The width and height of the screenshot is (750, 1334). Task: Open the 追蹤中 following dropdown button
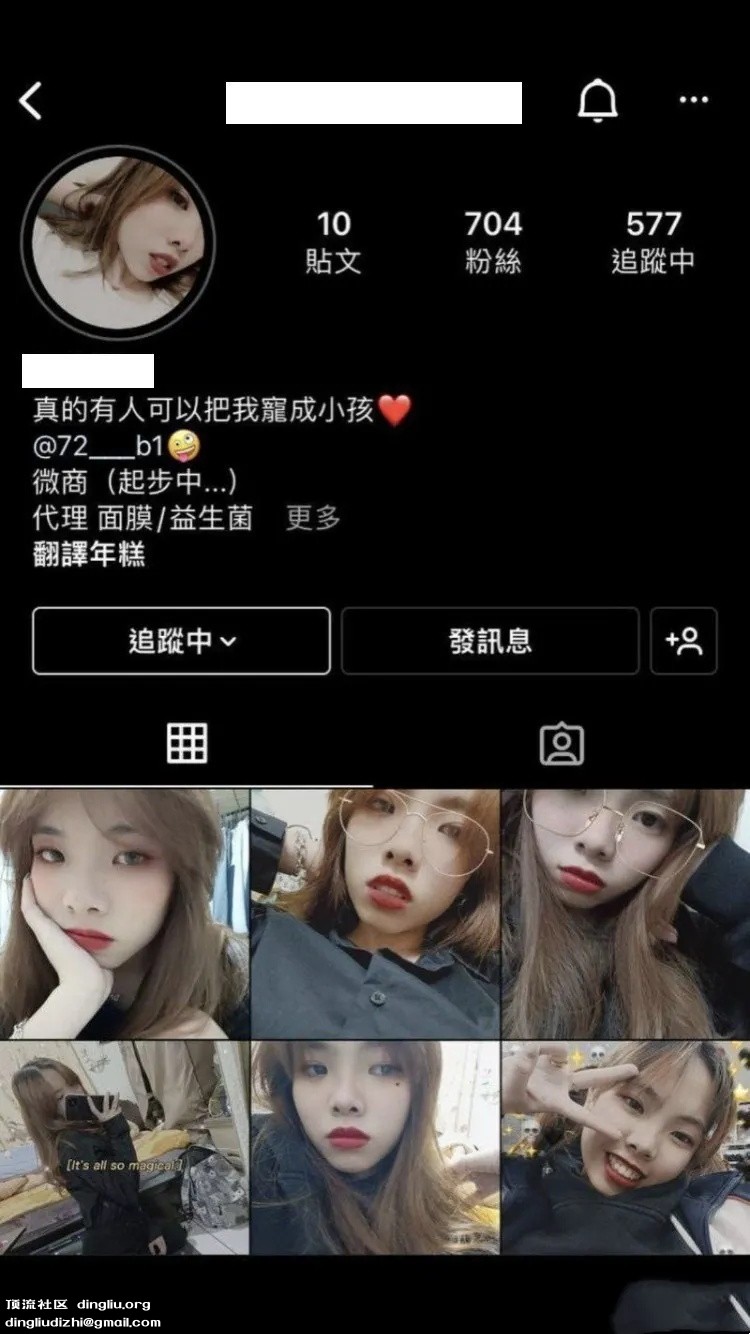tap(181, 641)
